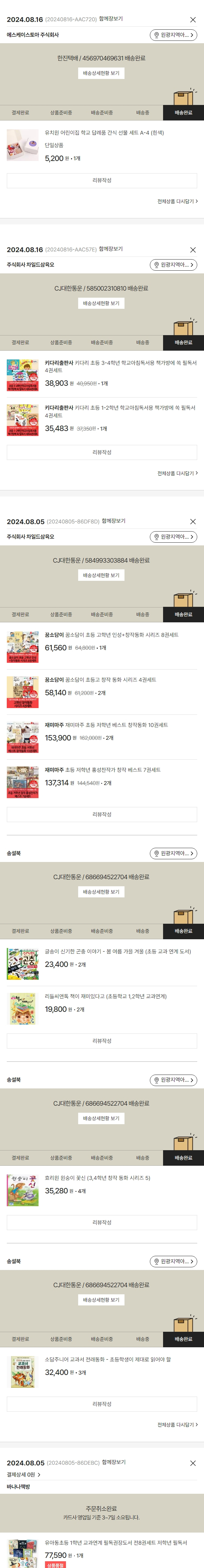Open 꿈소담이 초등 고학년 인성+창작동화 8권세트

tap(112, 635)
